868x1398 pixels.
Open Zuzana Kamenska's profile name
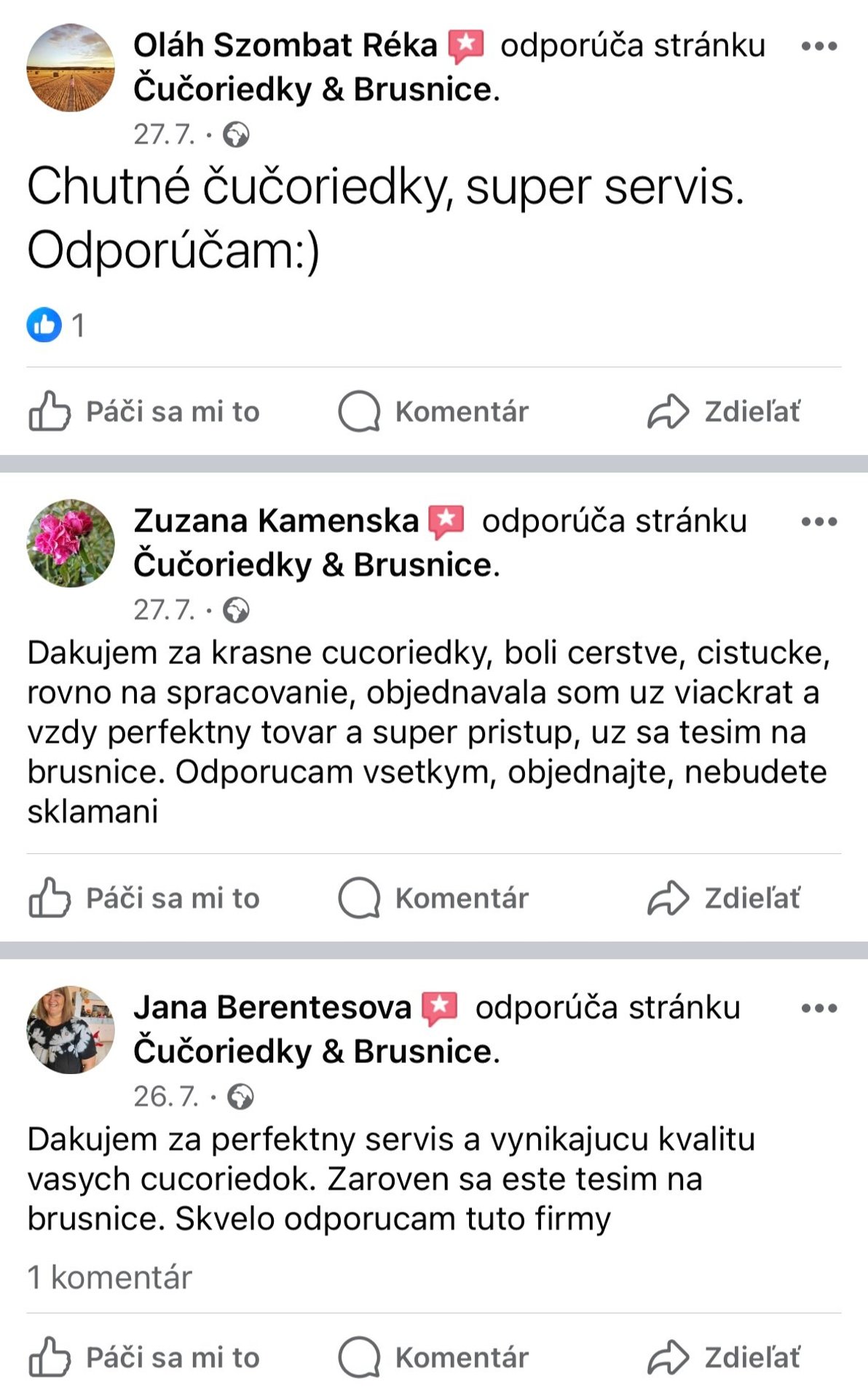point(276,521)
